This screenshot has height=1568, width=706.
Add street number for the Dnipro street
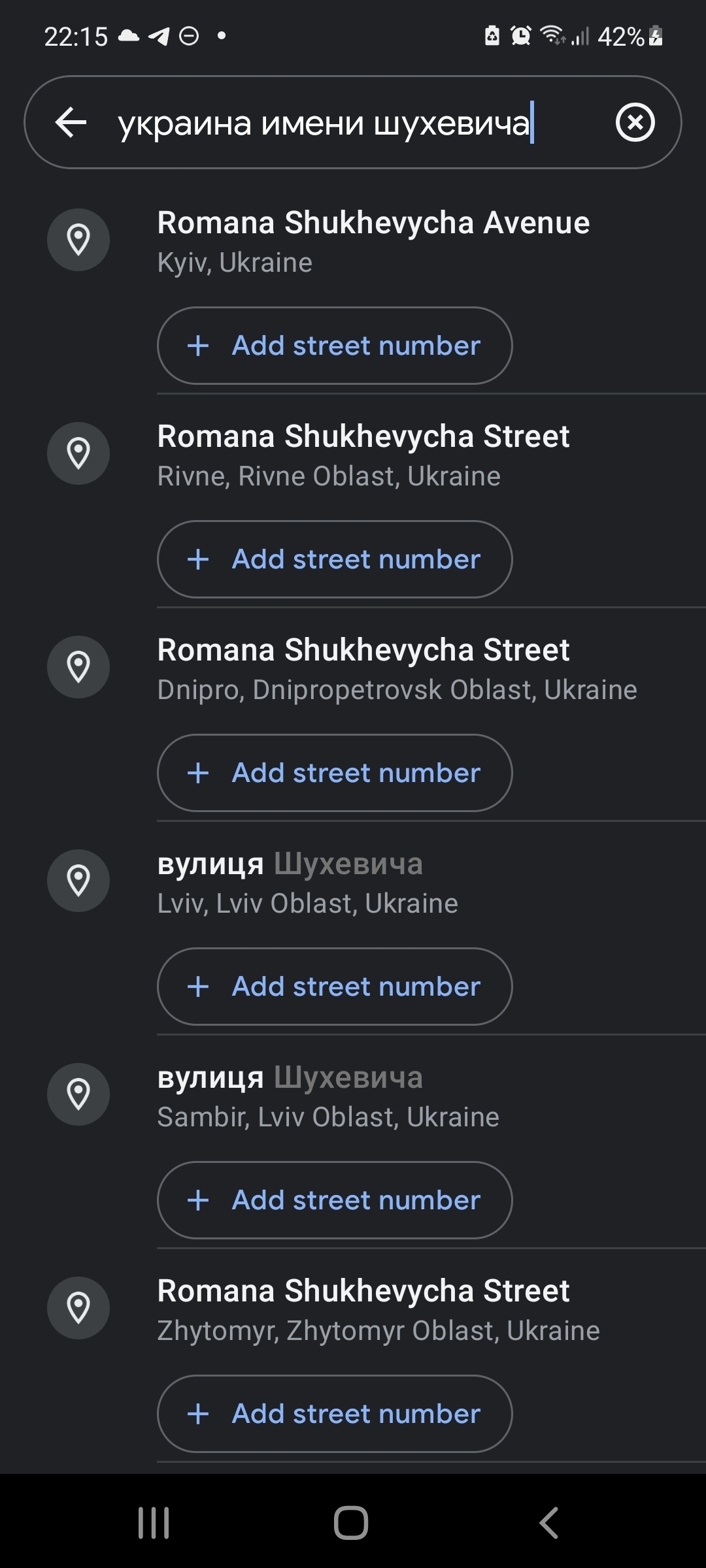coord(335,773)
